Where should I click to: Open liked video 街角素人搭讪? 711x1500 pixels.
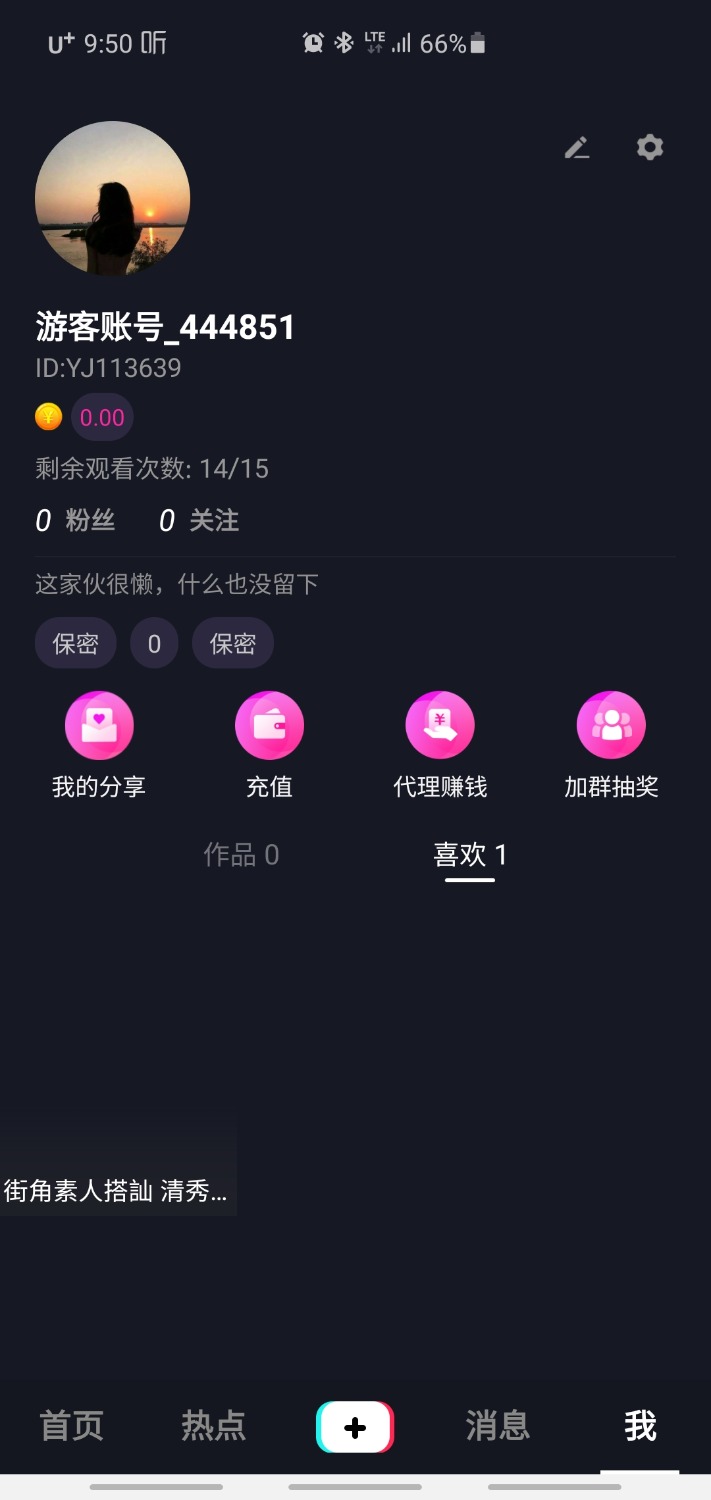(x=117, y=1100)
